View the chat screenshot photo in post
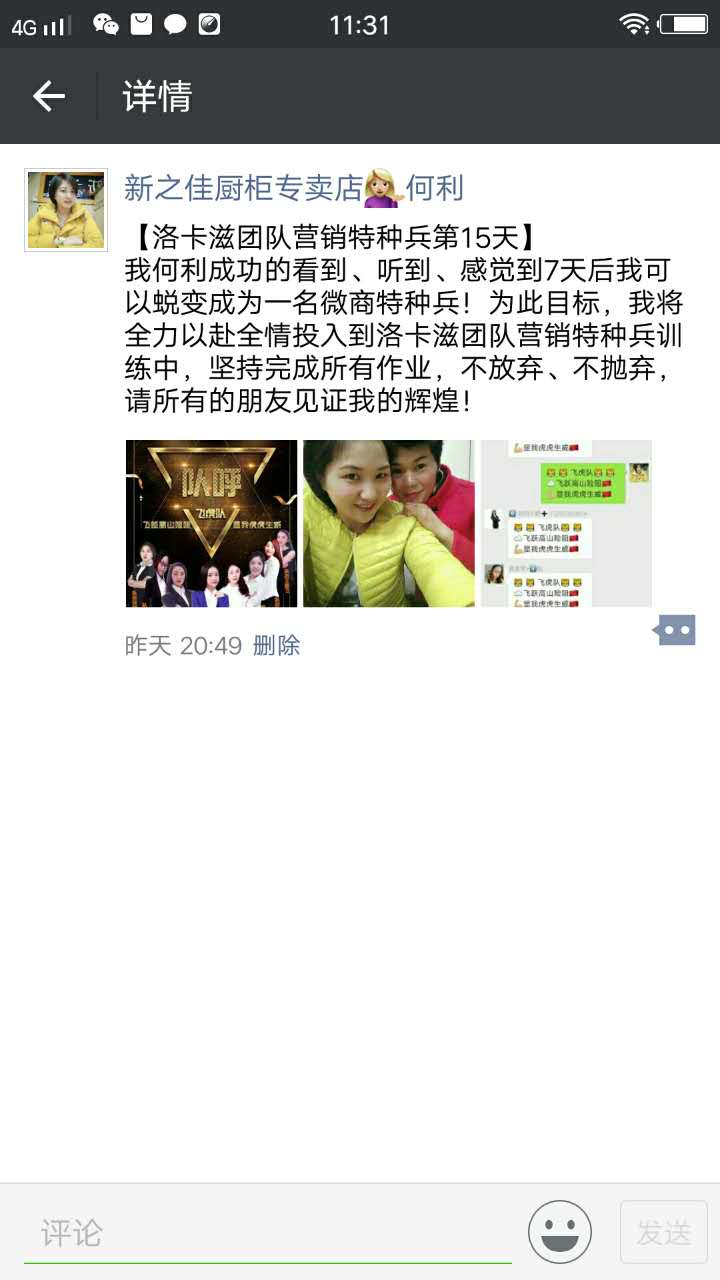Screen dimensions: 720x1280 click(566, 523)
